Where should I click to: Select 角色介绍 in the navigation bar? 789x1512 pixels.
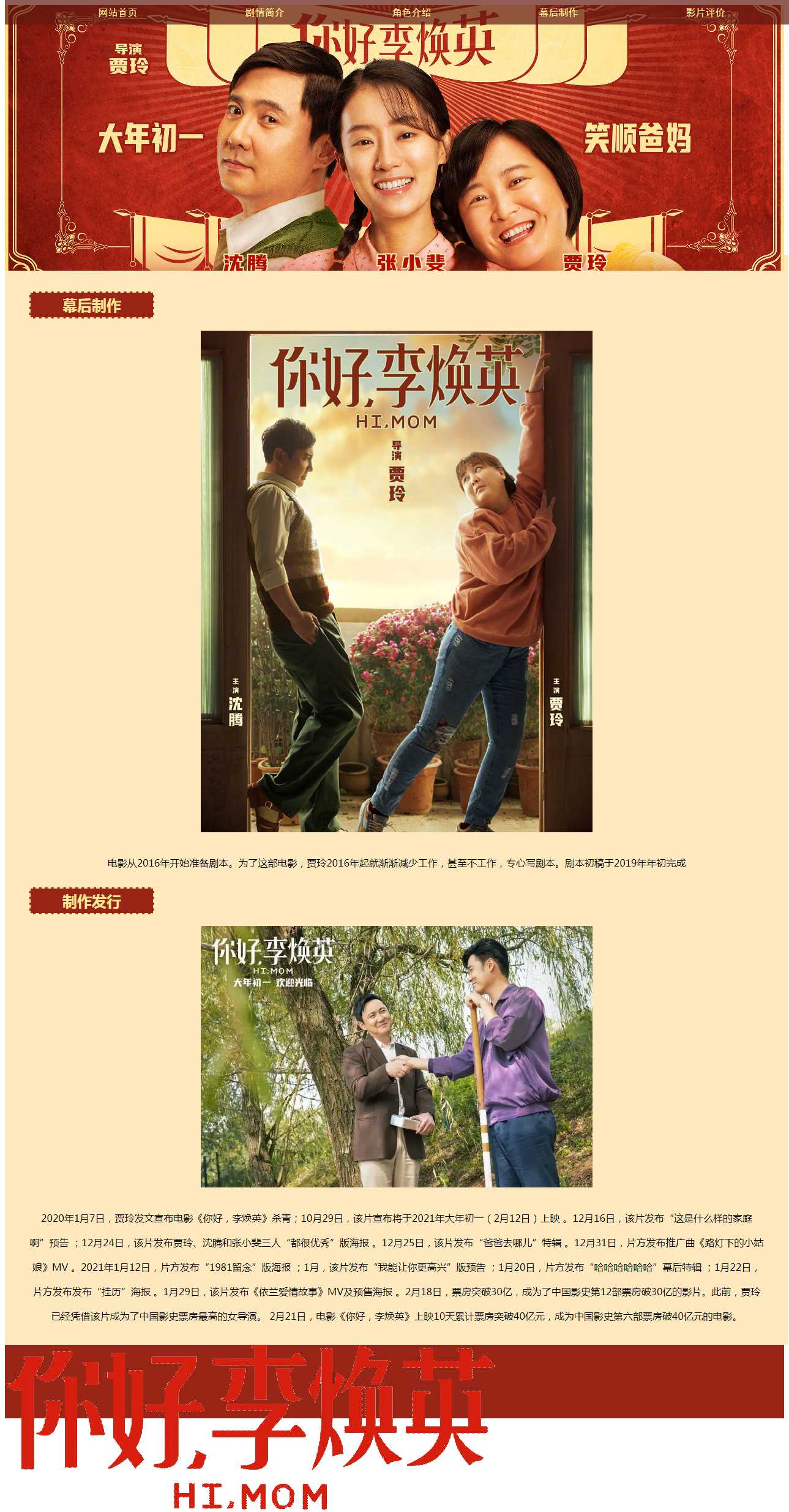click(411, 12)
